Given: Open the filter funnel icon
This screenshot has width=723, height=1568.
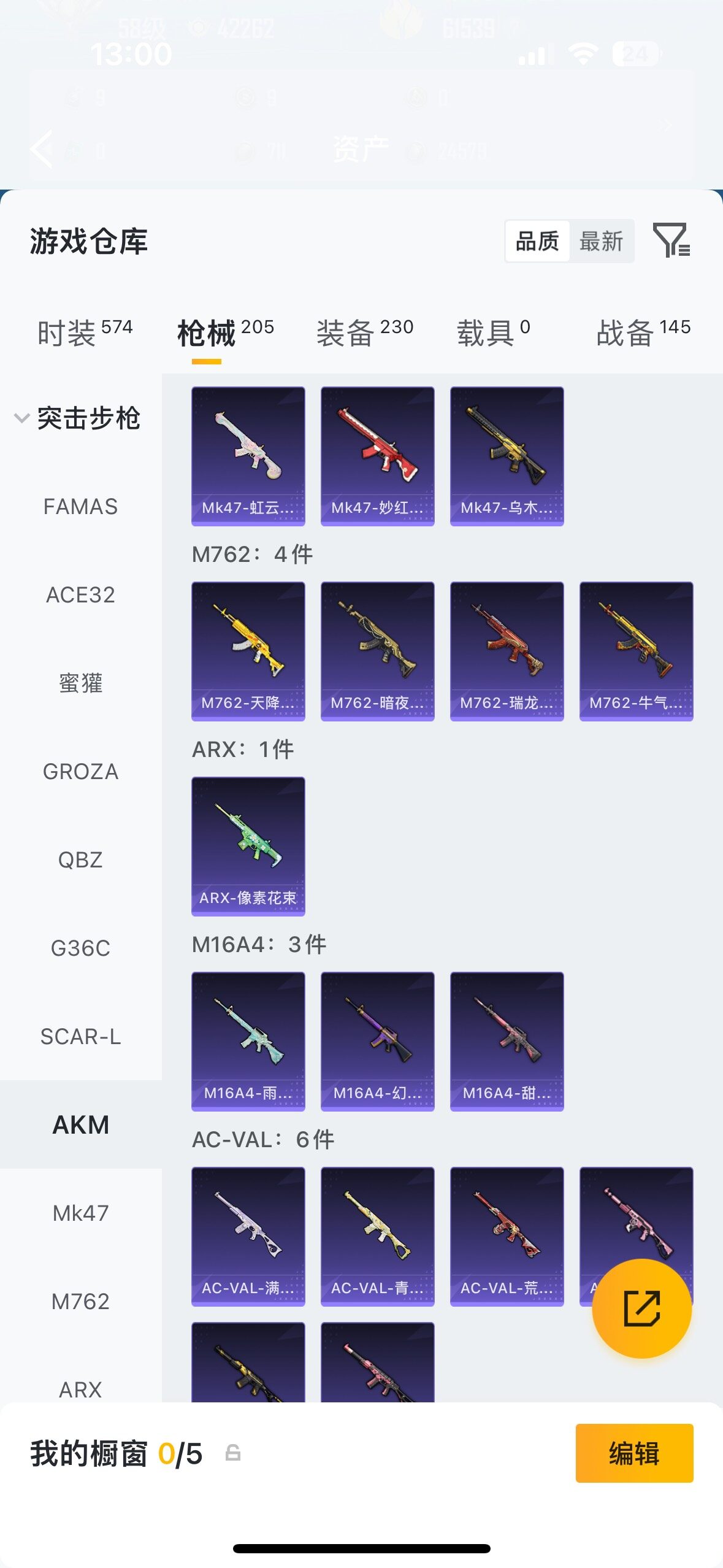Looking at the screenshot, I should (671, 240).
